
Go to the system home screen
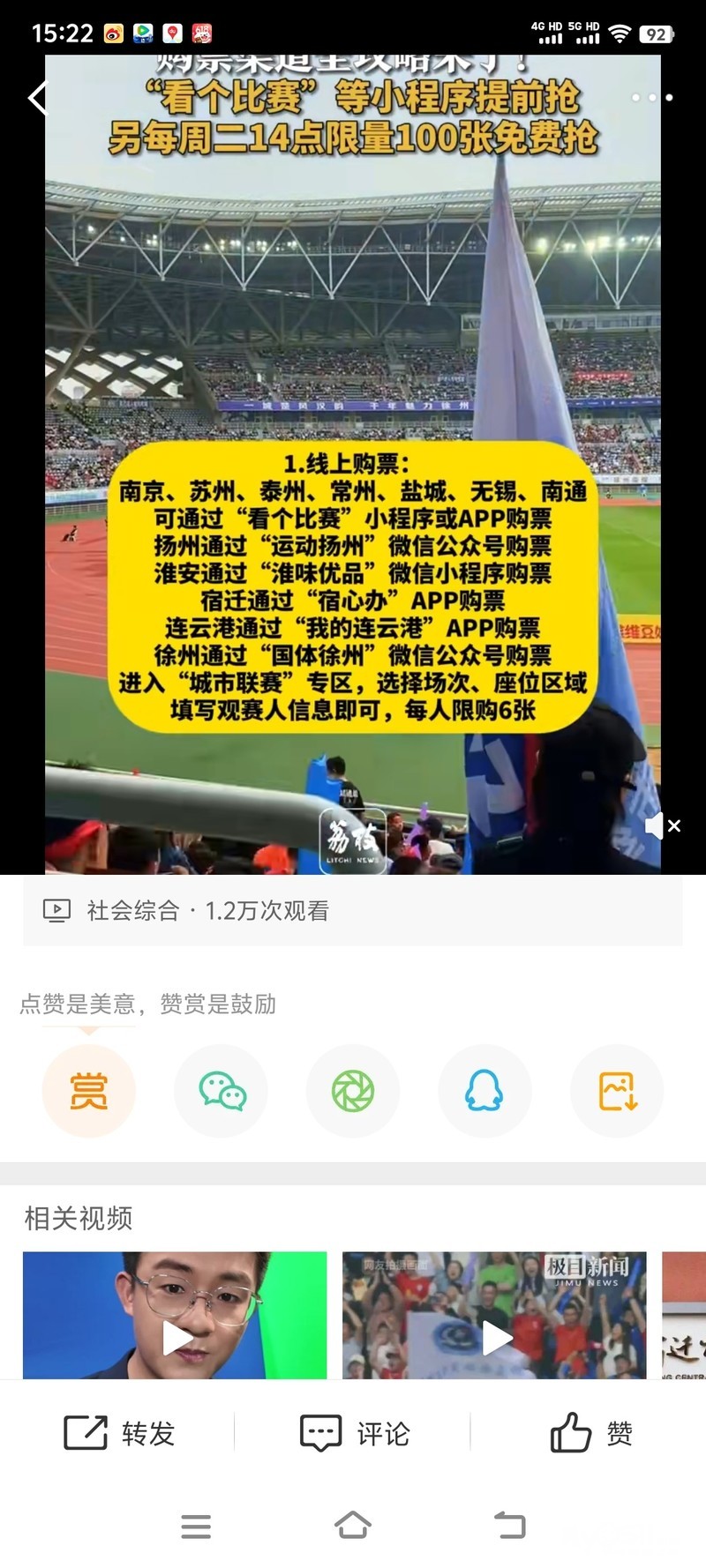coord(353,1525)
